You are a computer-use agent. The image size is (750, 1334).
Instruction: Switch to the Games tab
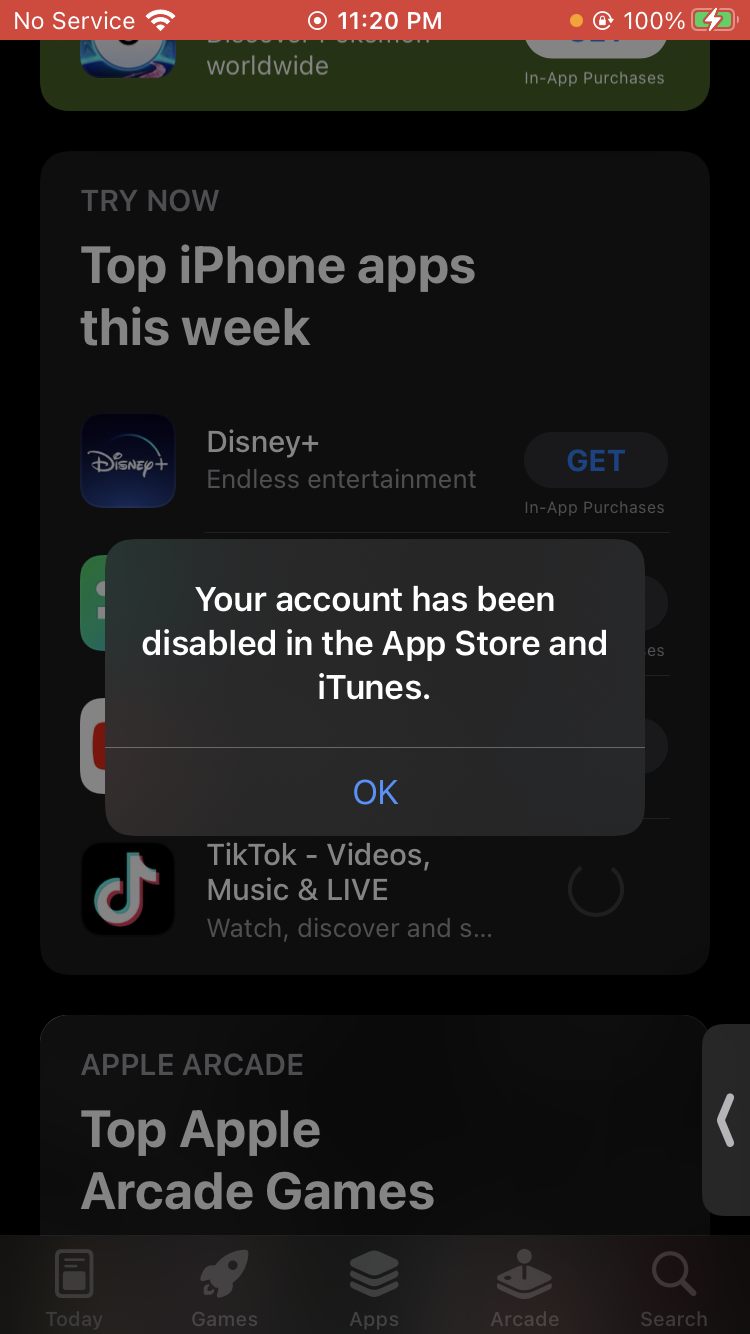224,1288
